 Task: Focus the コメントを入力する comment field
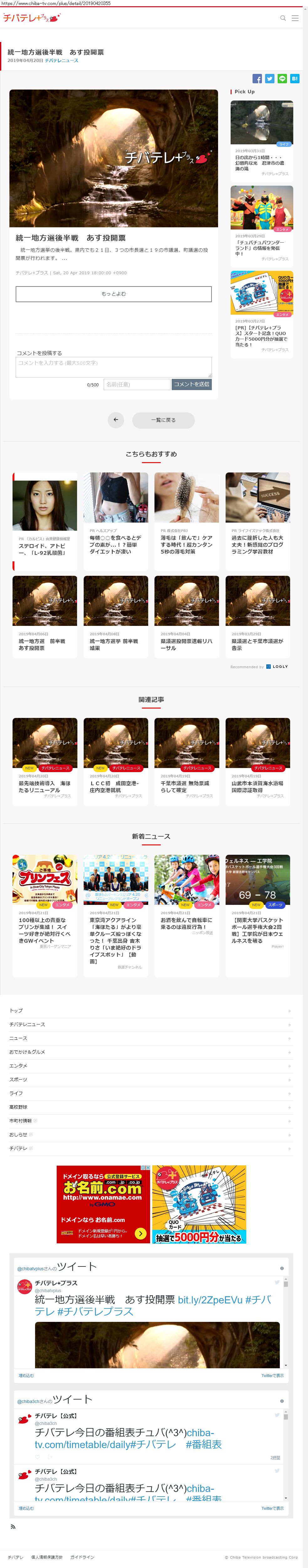tap(113, 366)
